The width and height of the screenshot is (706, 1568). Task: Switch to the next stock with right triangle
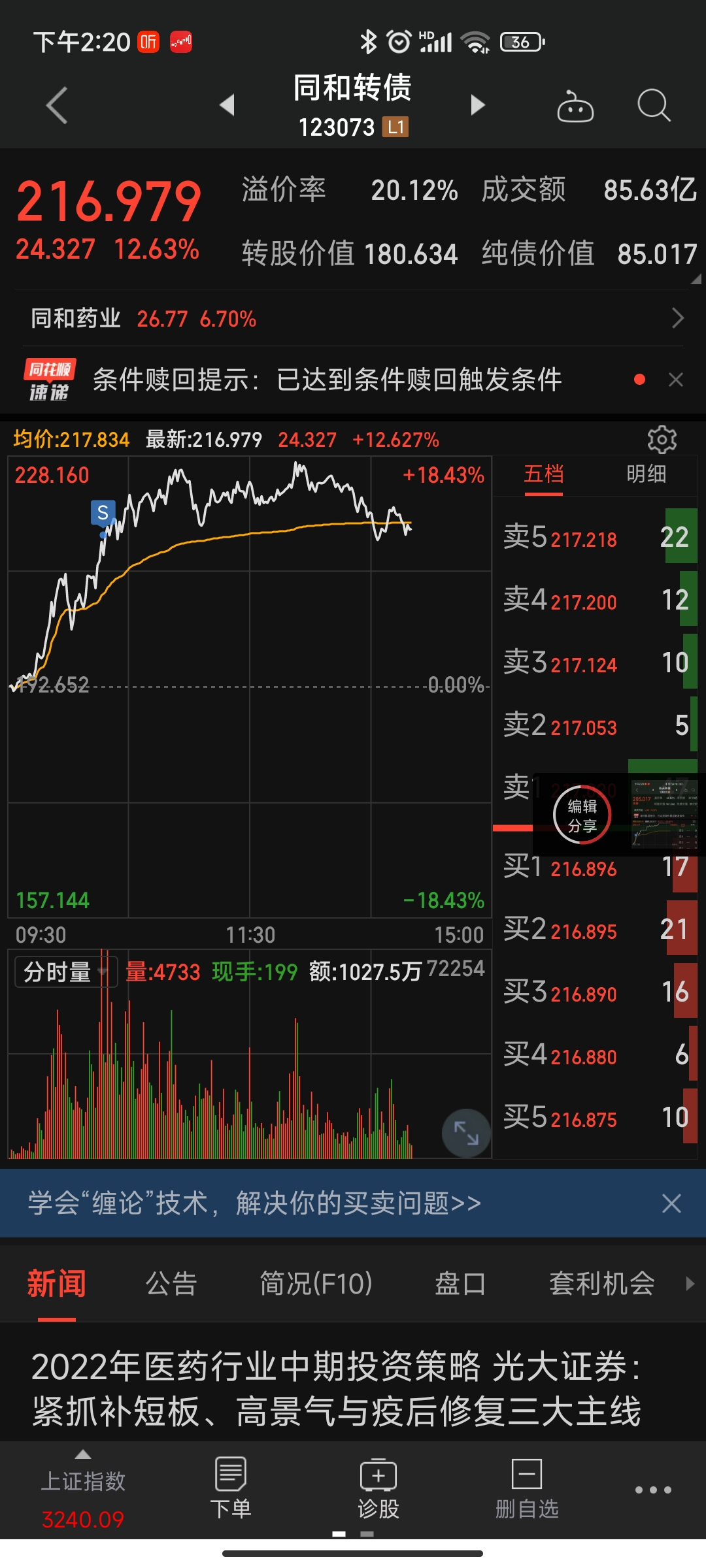click(x=478, y=105)
